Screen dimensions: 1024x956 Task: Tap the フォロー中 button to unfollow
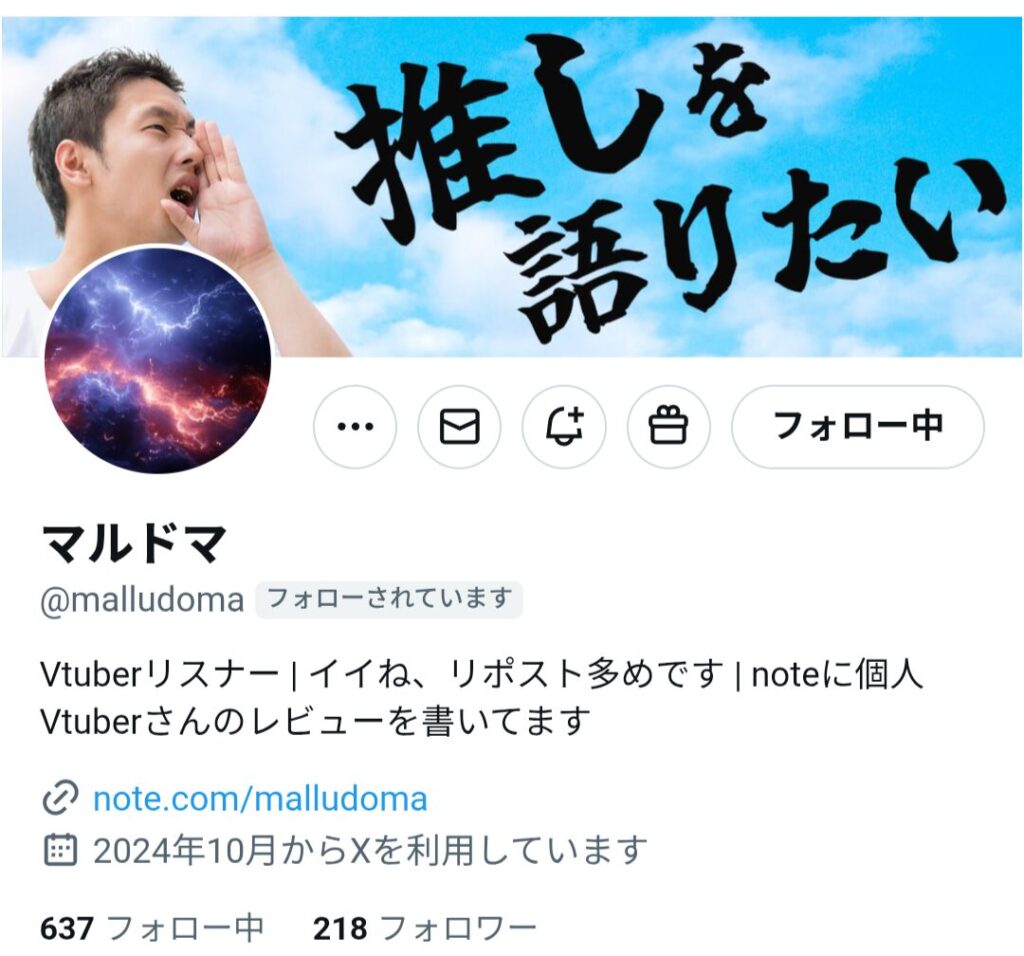(857, 427)
